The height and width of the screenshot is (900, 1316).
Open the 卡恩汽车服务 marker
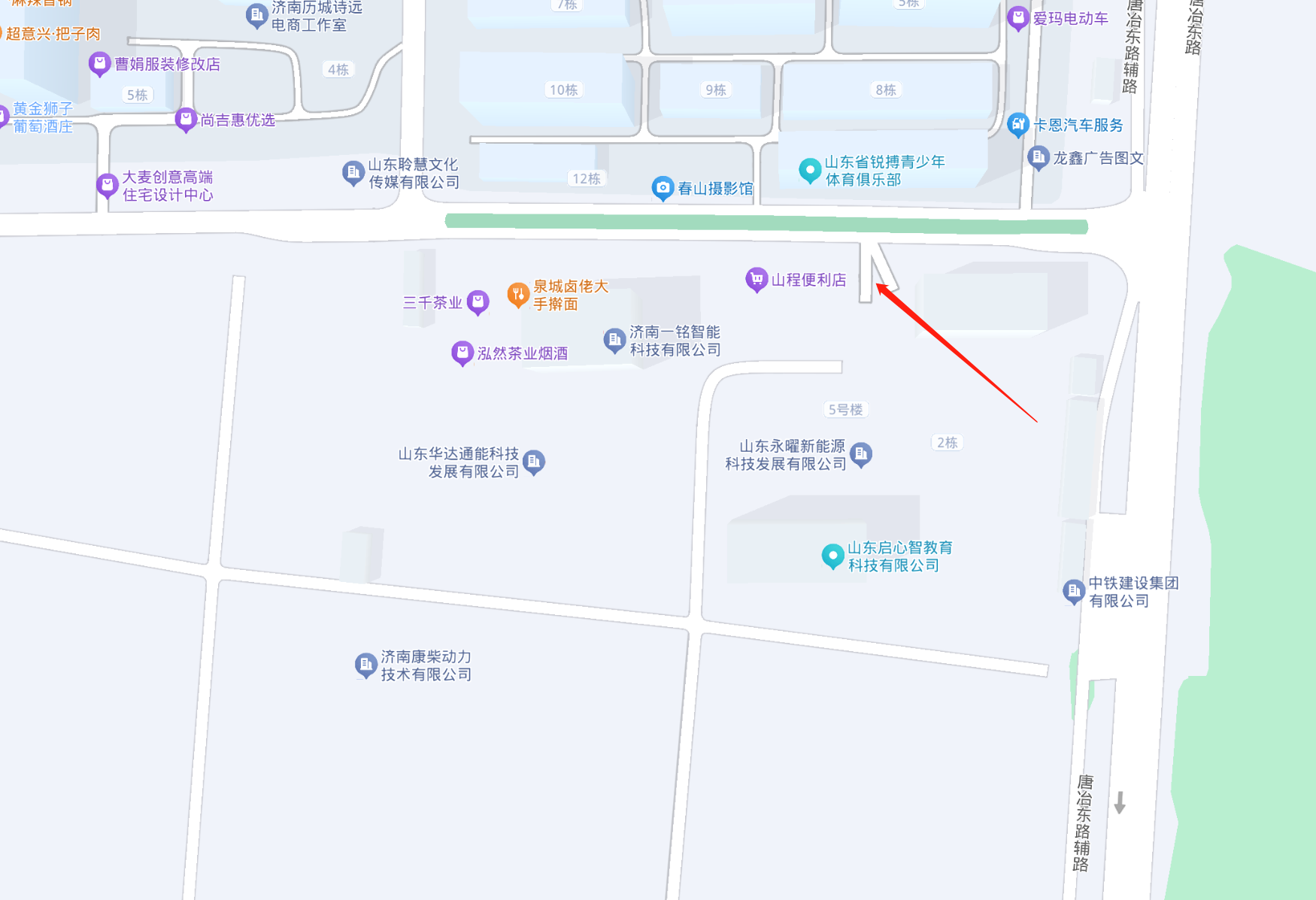pos(1017,124)
